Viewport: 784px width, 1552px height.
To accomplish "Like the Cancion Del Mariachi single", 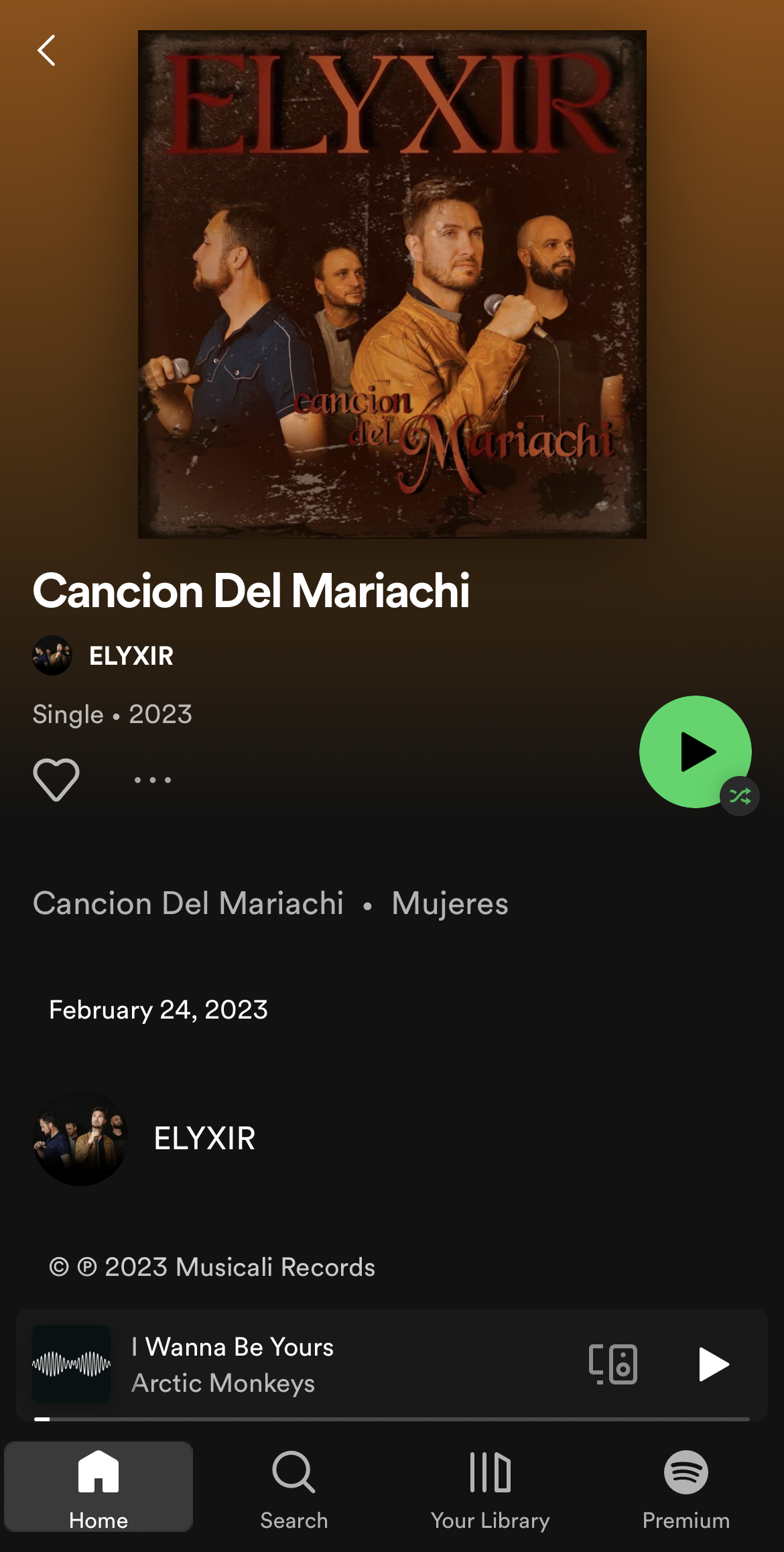I will (x=56, y=779).
